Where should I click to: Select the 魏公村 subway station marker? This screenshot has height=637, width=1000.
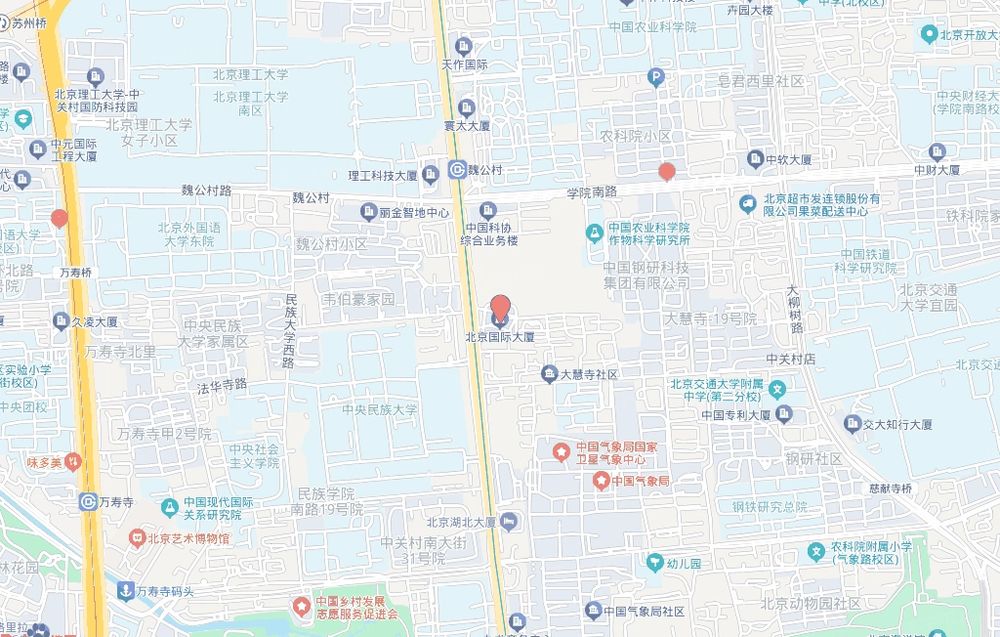456,170
